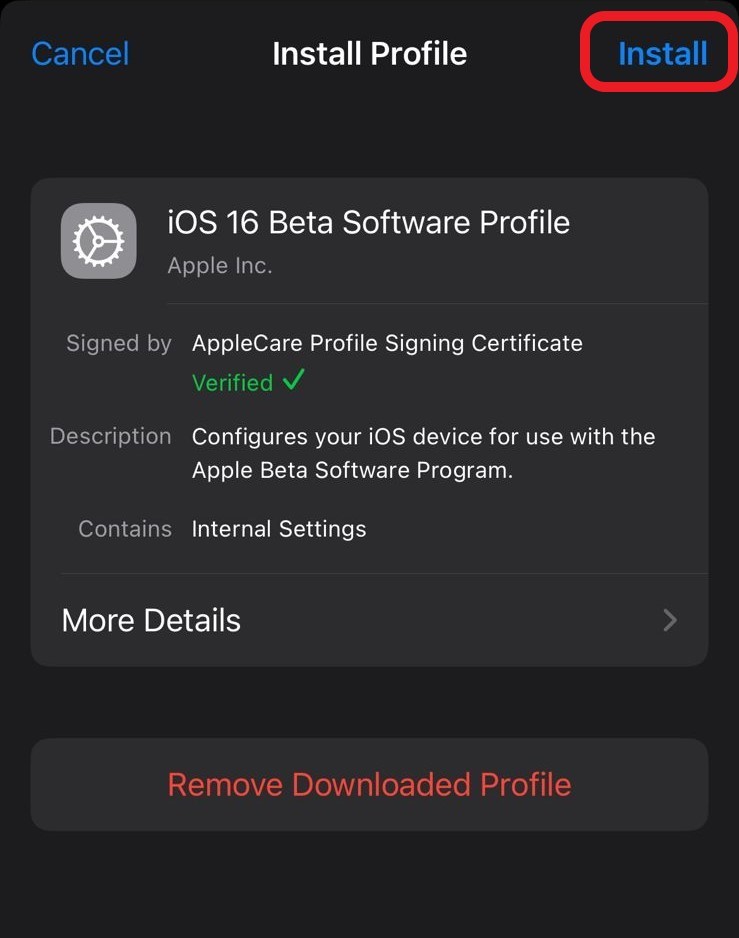Screen dimensions: 739x938
Task: Open More Details
Action: pos(151,620)
